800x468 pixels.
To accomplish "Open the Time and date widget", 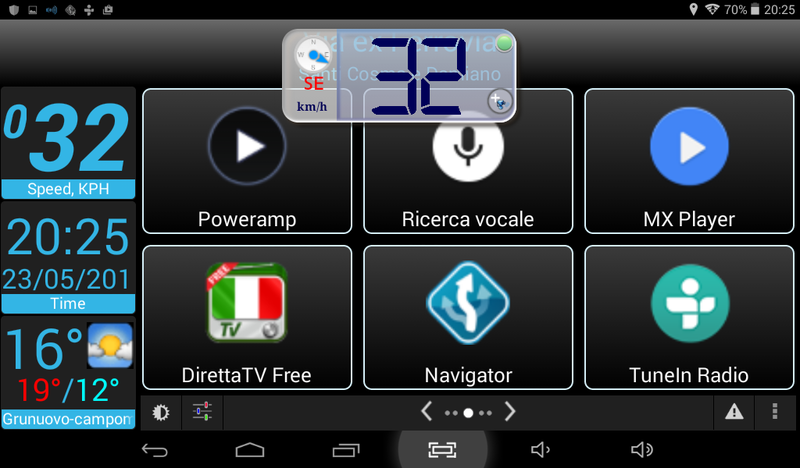I will (68, 258).
